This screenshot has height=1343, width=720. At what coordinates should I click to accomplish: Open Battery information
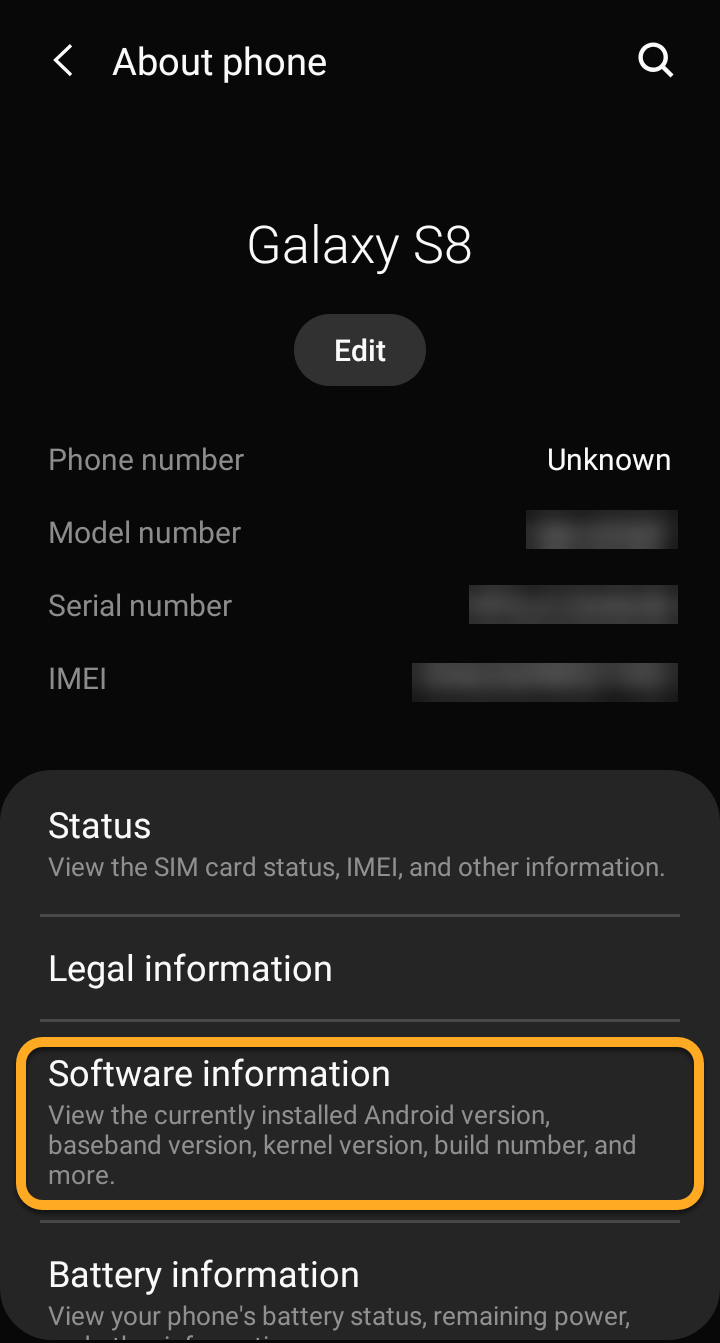pyautogui.click(x=358, y=1290)
